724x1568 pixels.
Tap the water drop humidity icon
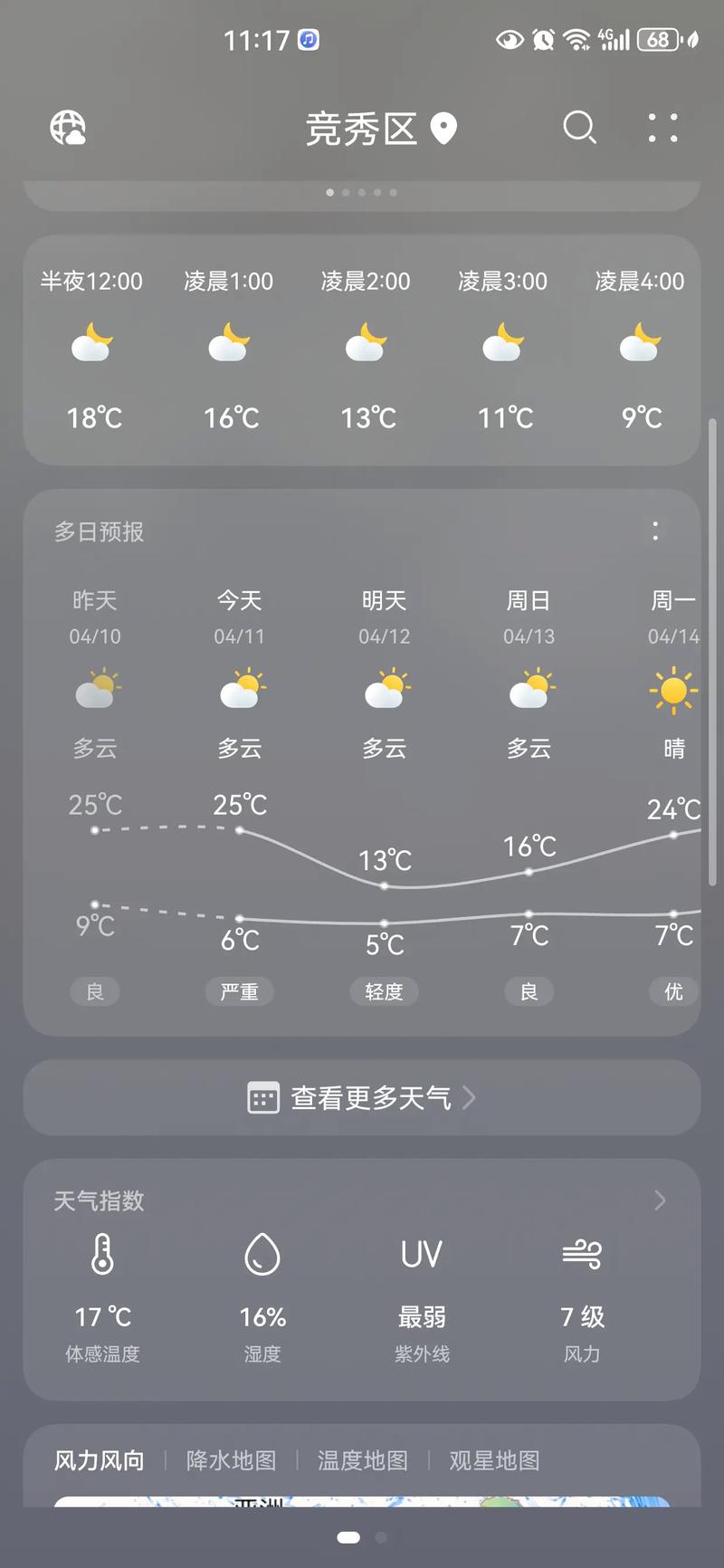262,1256
